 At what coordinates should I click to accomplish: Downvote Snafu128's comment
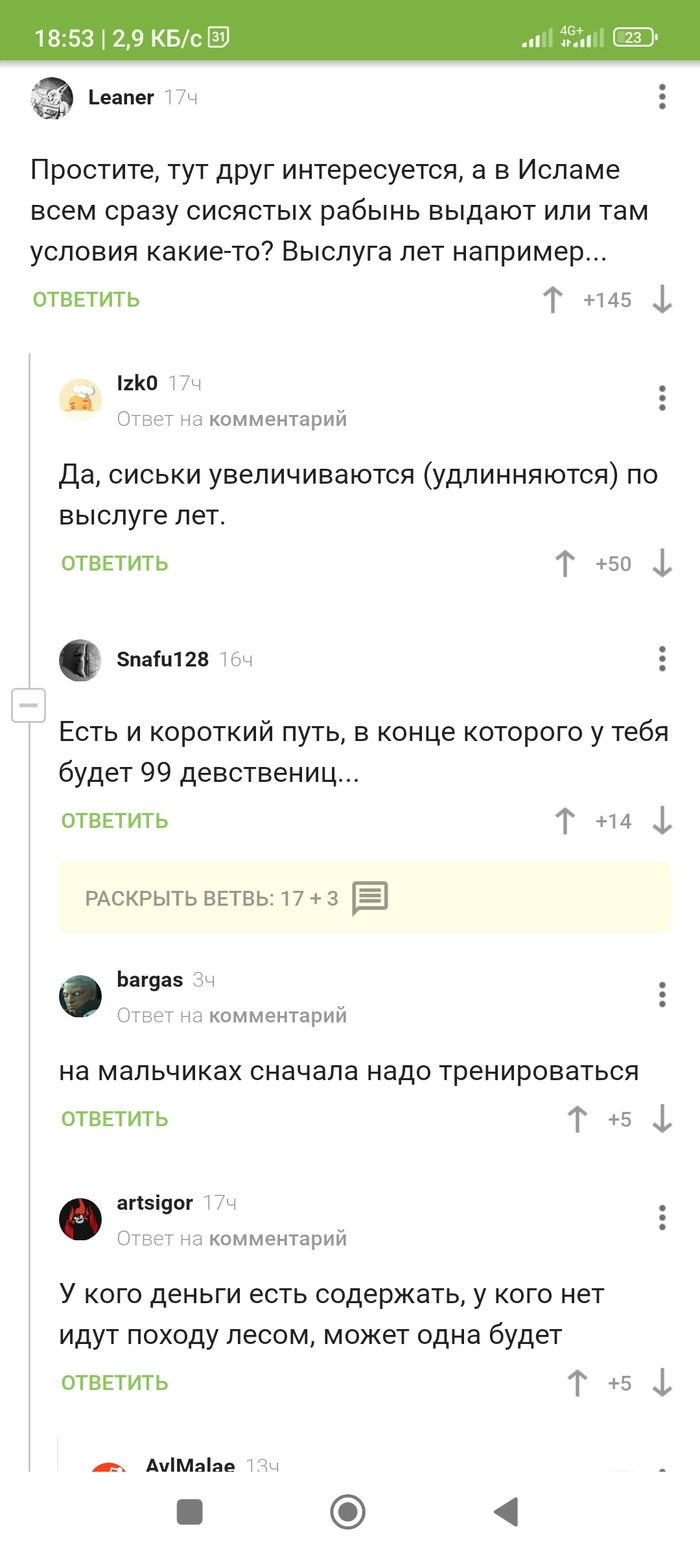pos(662,821)
